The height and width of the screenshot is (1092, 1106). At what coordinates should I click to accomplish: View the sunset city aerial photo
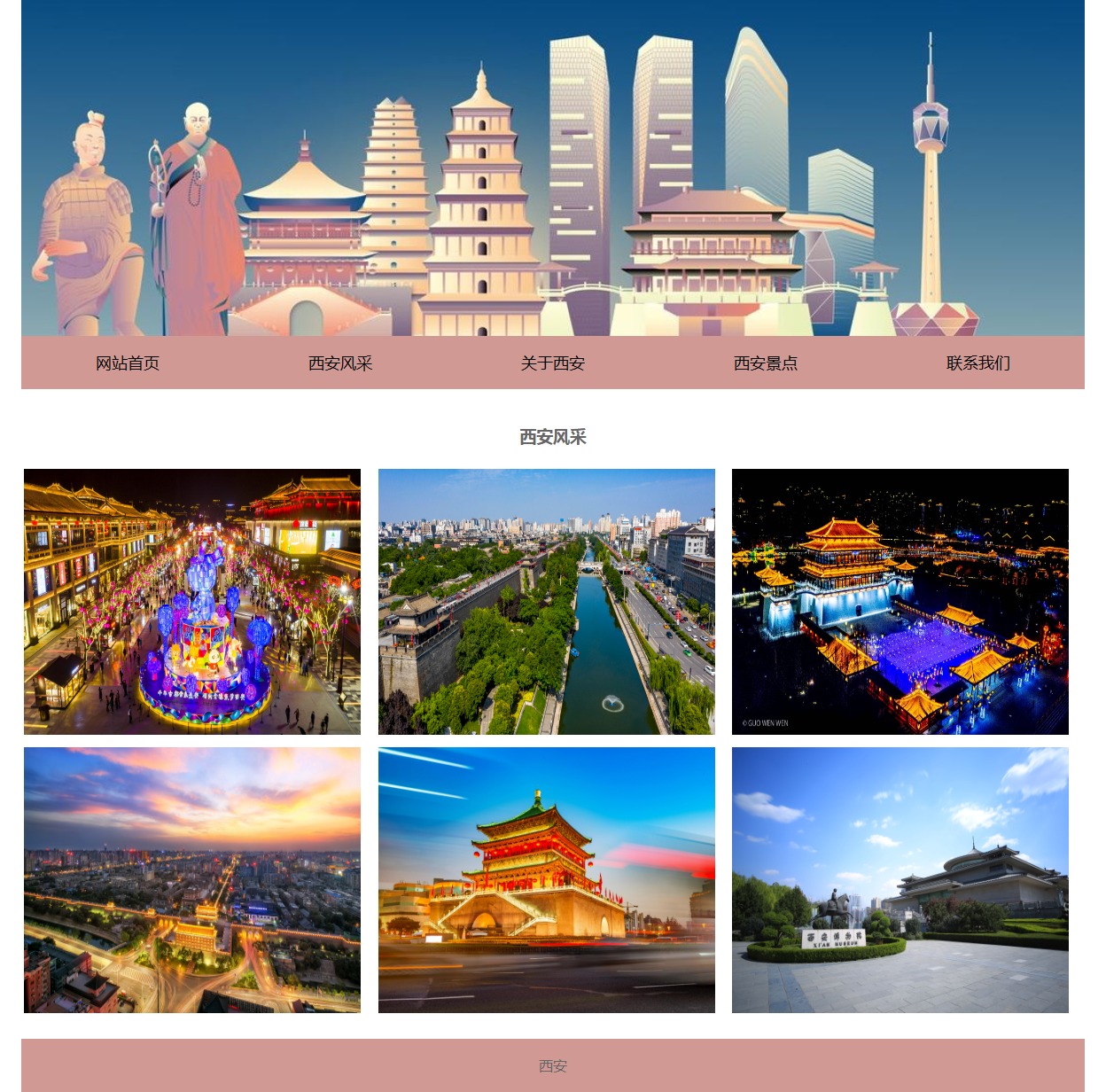(x=192, y=880)
